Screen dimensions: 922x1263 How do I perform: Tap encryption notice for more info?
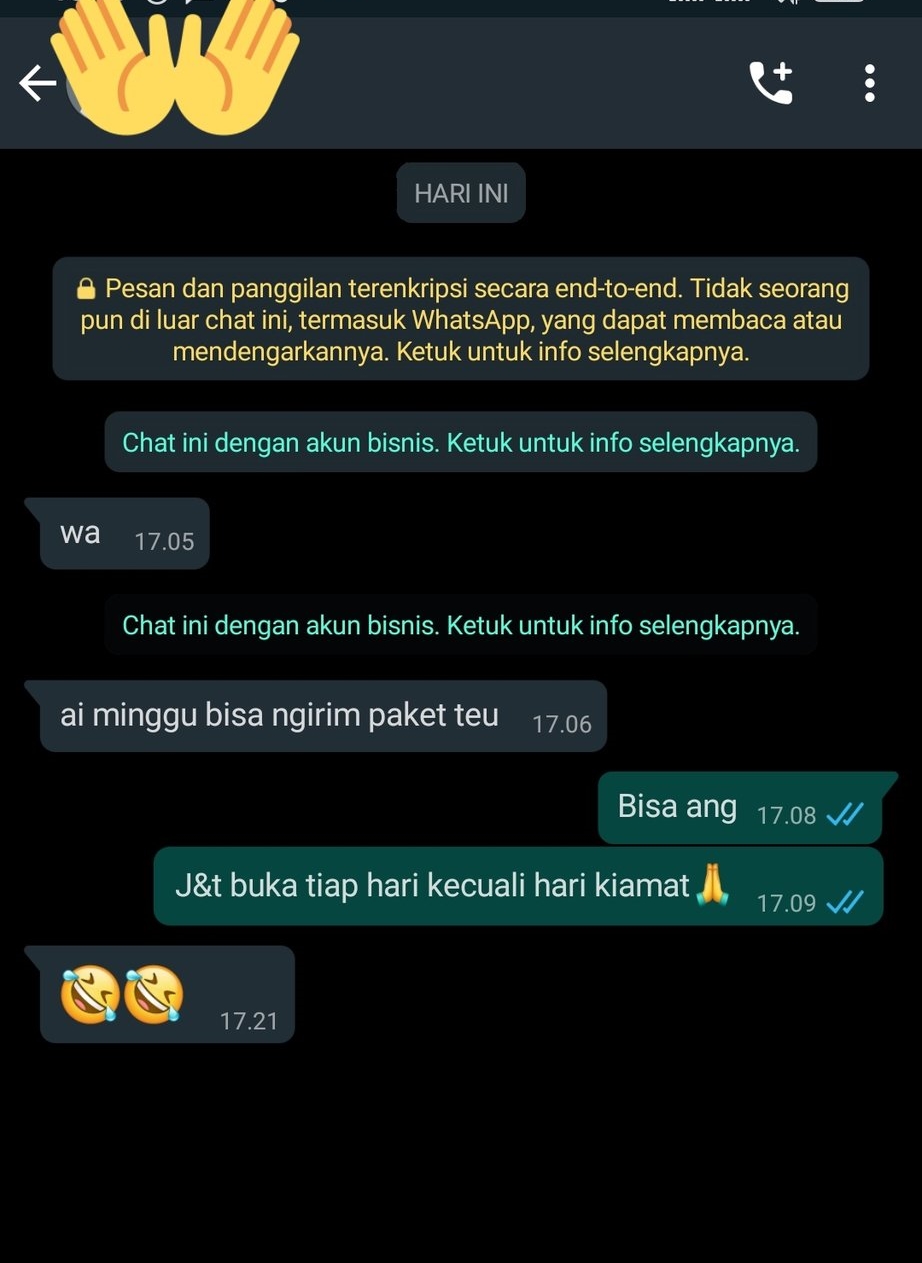460,320
